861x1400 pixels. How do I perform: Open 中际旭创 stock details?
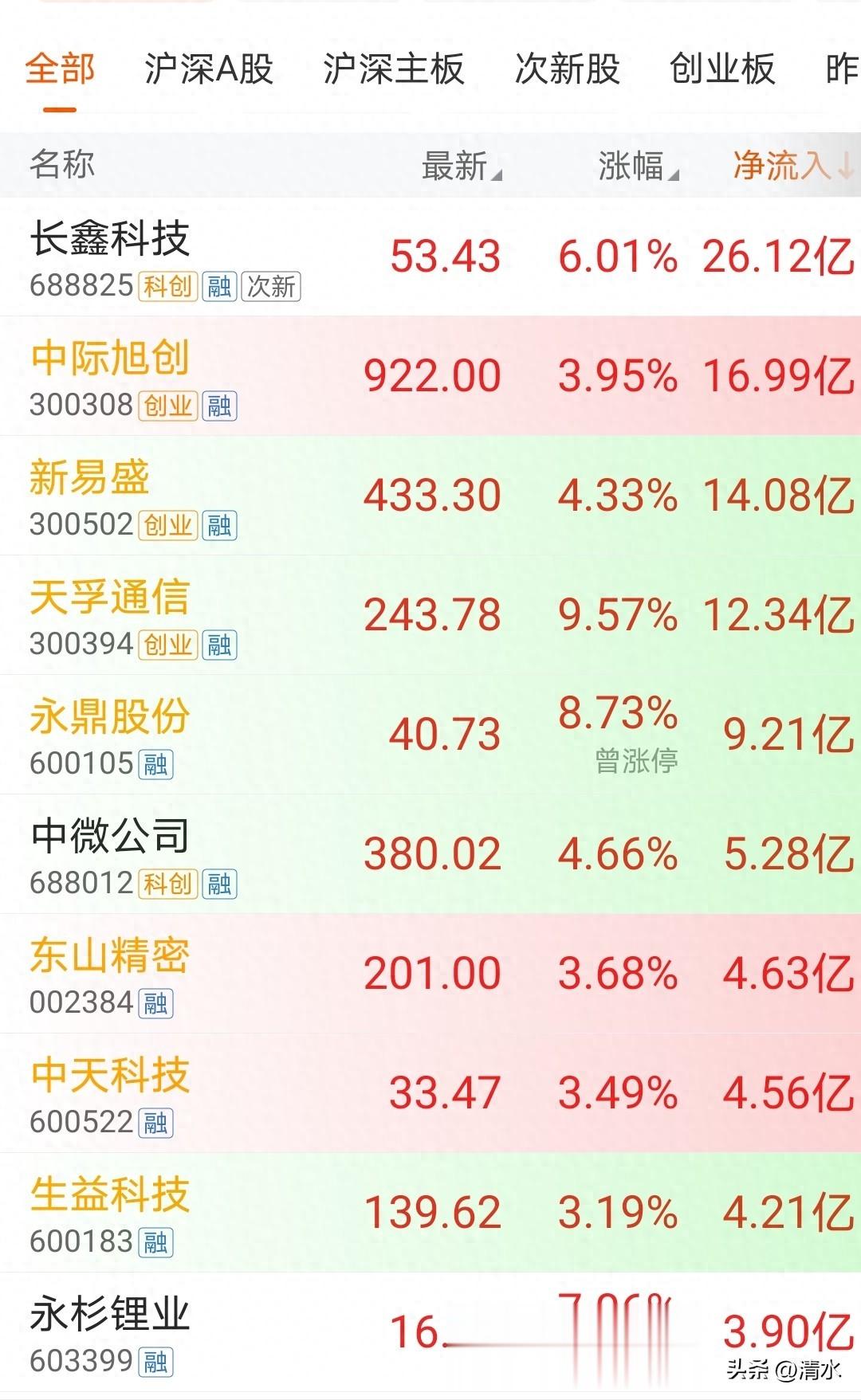pos(431,376)
